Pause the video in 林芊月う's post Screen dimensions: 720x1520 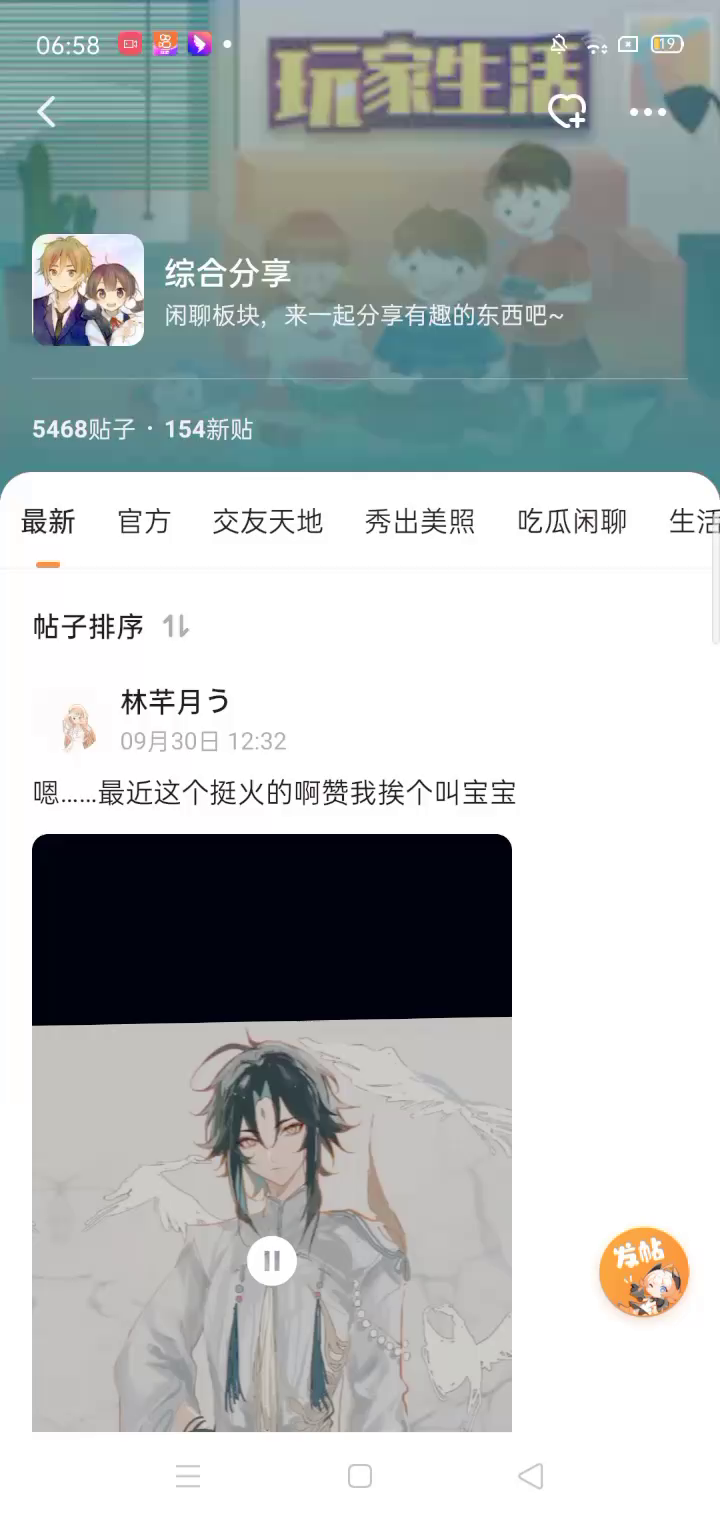click(x=272, y=1260)
